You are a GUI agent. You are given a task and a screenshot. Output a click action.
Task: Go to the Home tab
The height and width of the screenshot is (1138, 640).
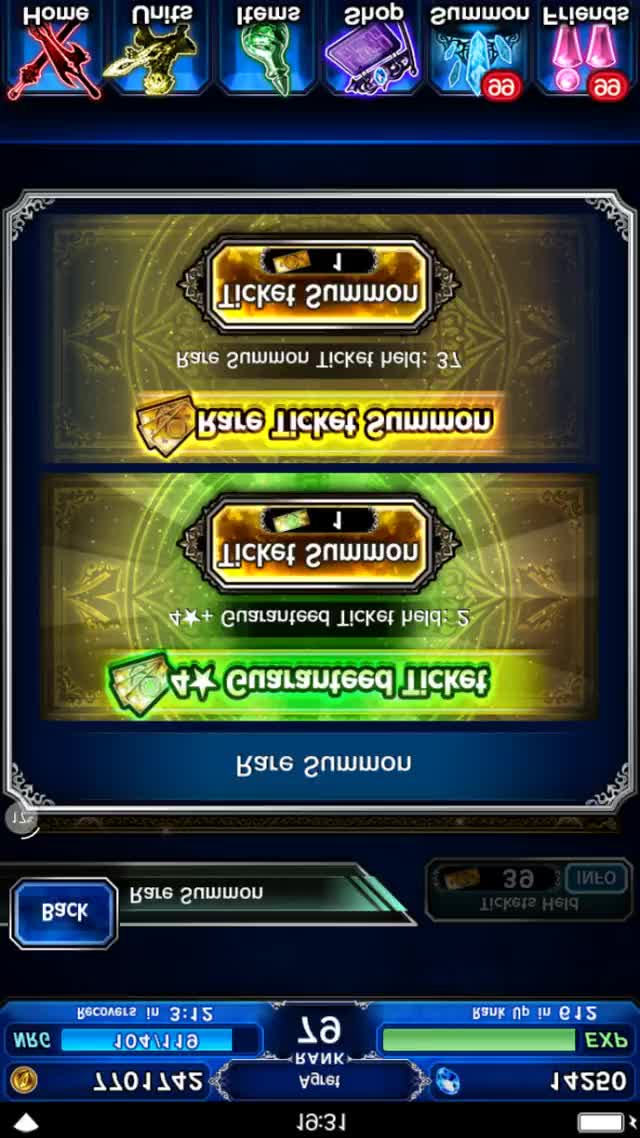coord(55,50)
